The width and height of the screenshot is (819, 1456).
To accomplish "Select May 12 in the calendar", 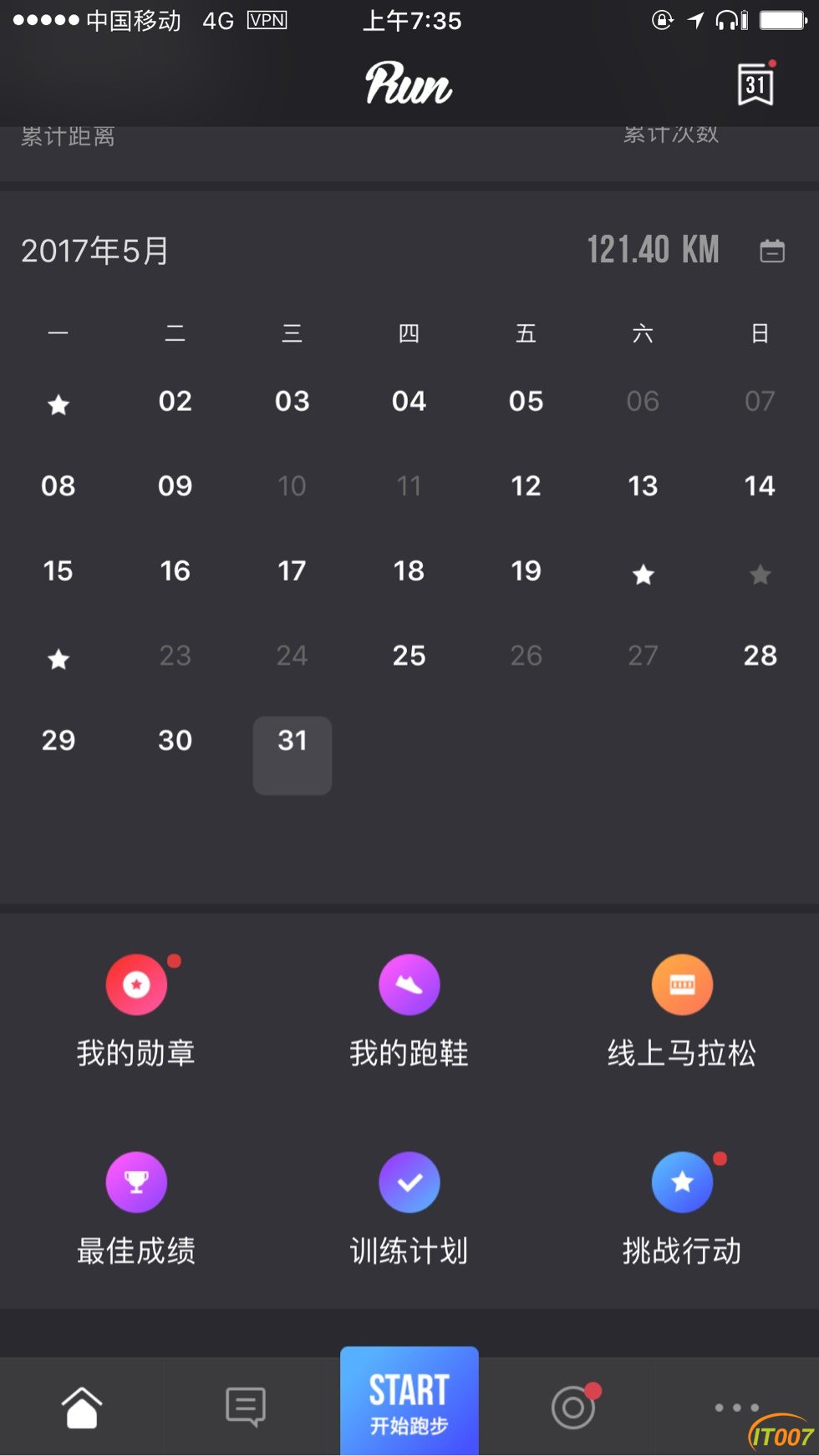I will [526, 486].
